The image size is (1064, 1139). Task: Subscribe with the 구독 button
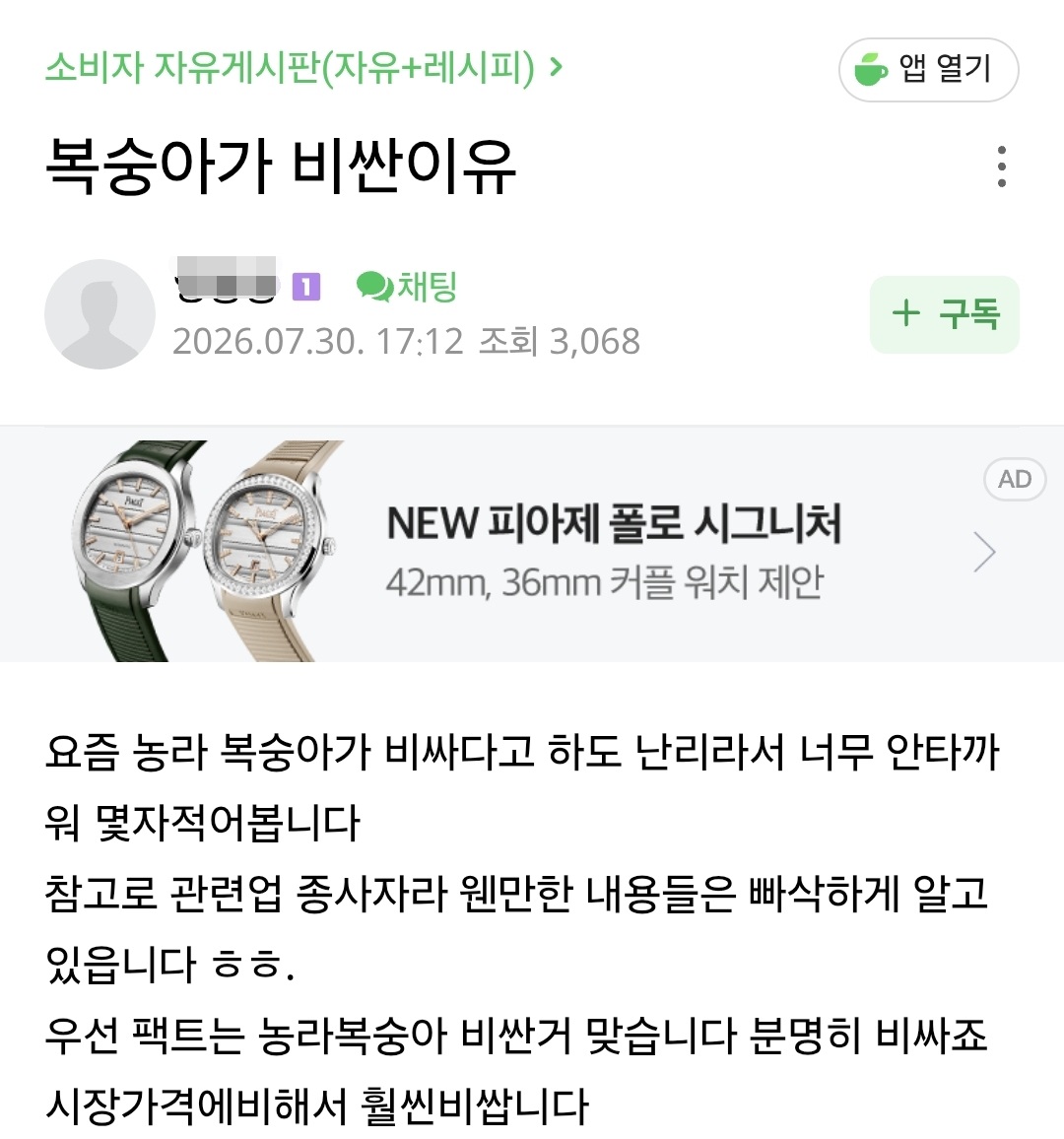click(x=944, y=314)
